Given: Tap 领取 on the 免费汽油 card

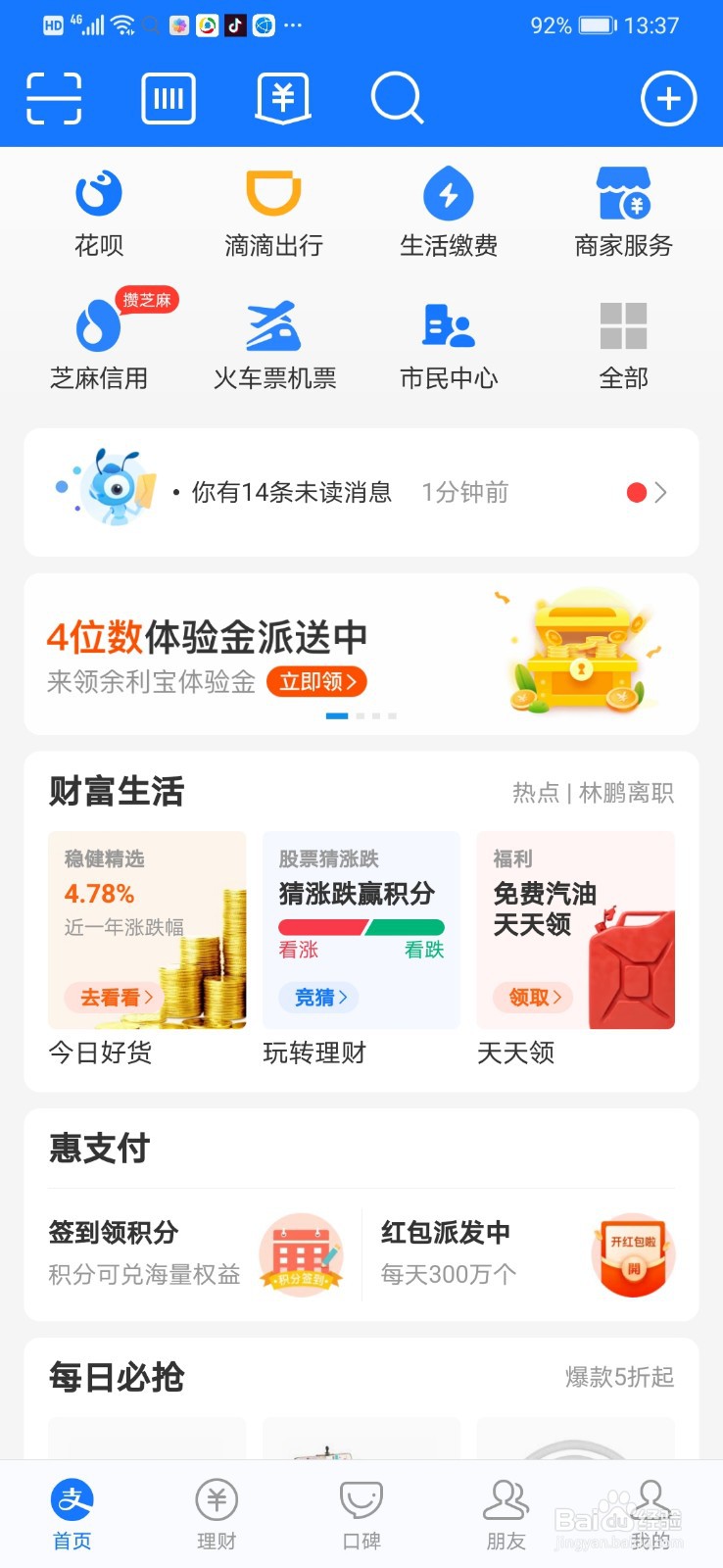Looking at the screenshot, I should tap(534, 998).
